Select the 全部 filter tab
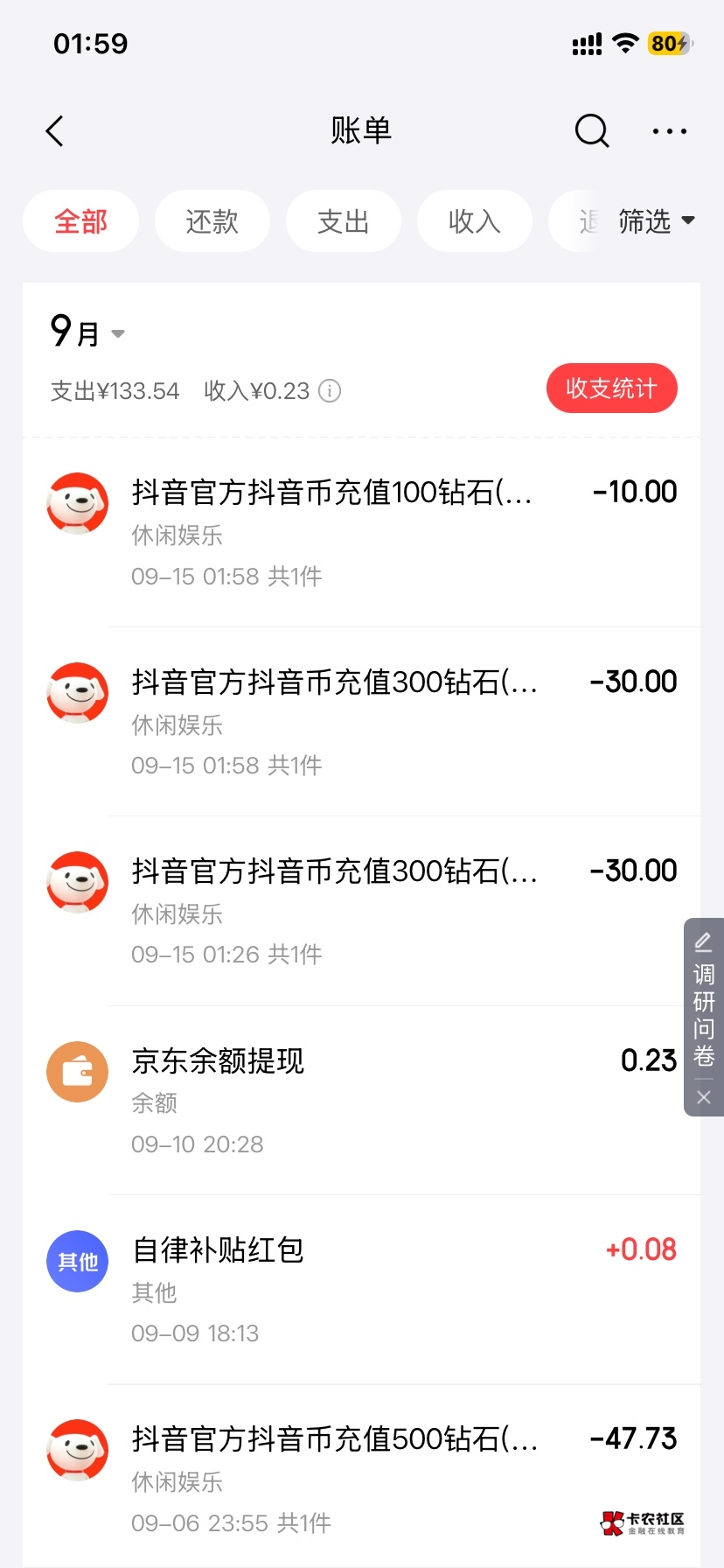 coord(80,221)
